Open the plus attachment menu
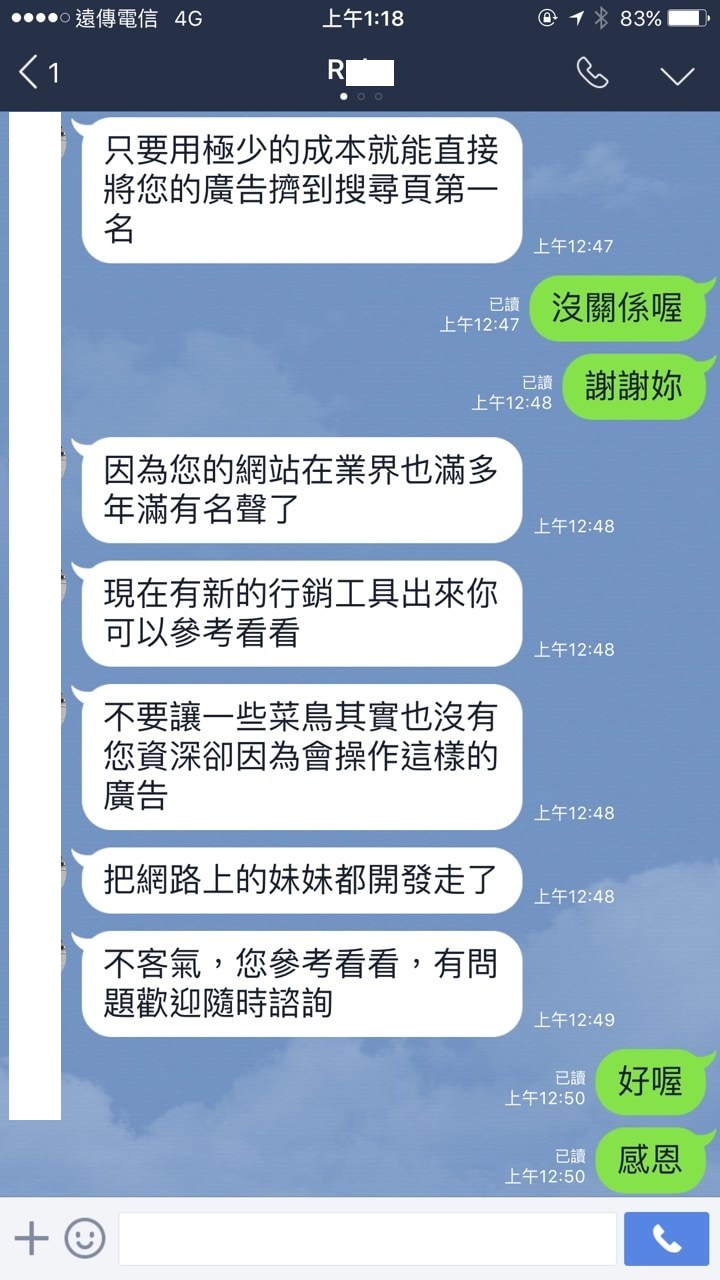 point(31,1239)
